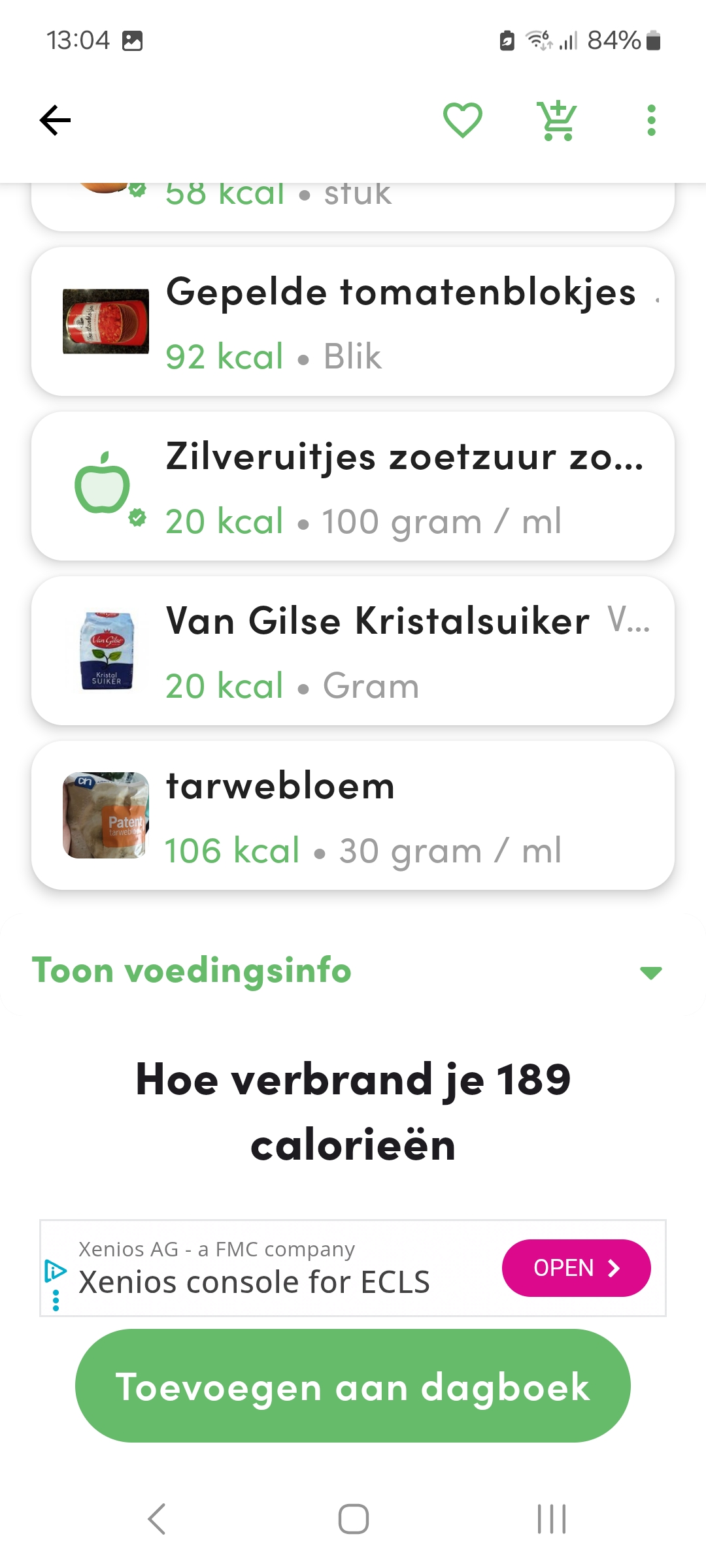Open the Zilveruitjes zoetzuur ingredient
The height and width of the screenshot is (1568, 706).
point(353,486)
